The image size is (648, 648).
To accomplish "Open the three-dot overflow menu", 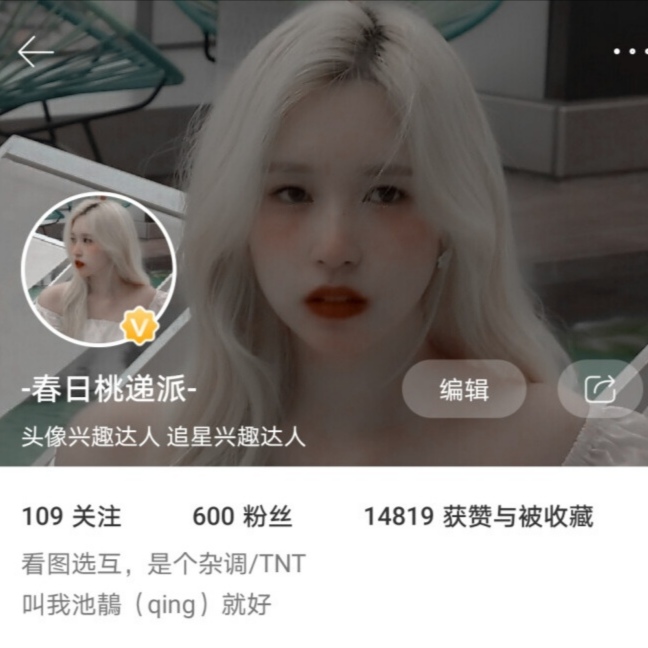I will (629, 51).
